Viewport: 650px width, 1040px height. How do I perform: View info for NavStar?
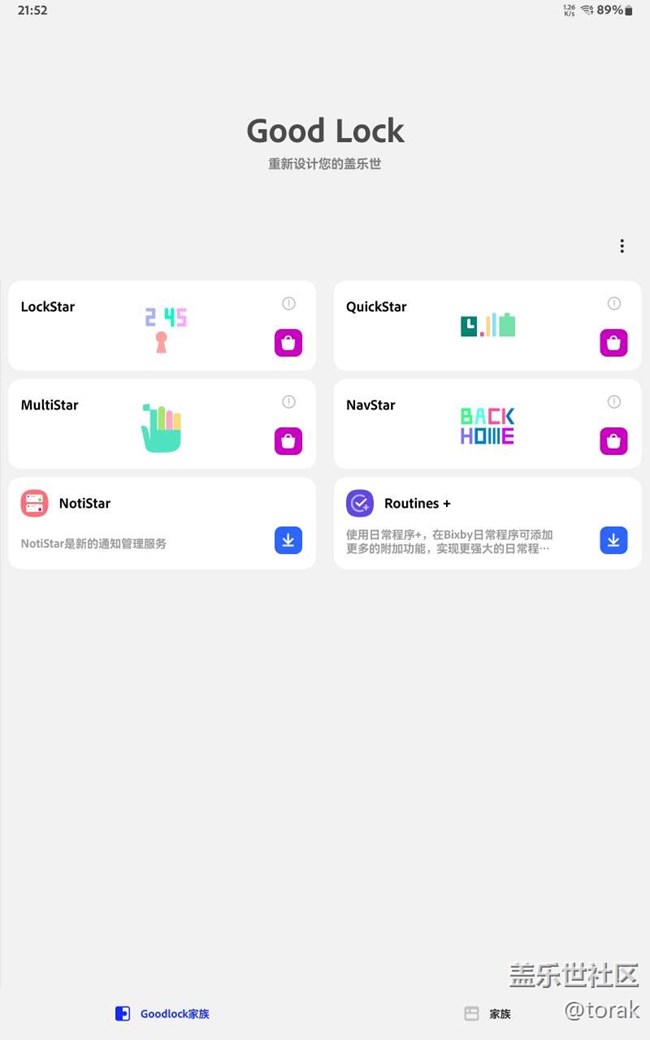(614, 402)
